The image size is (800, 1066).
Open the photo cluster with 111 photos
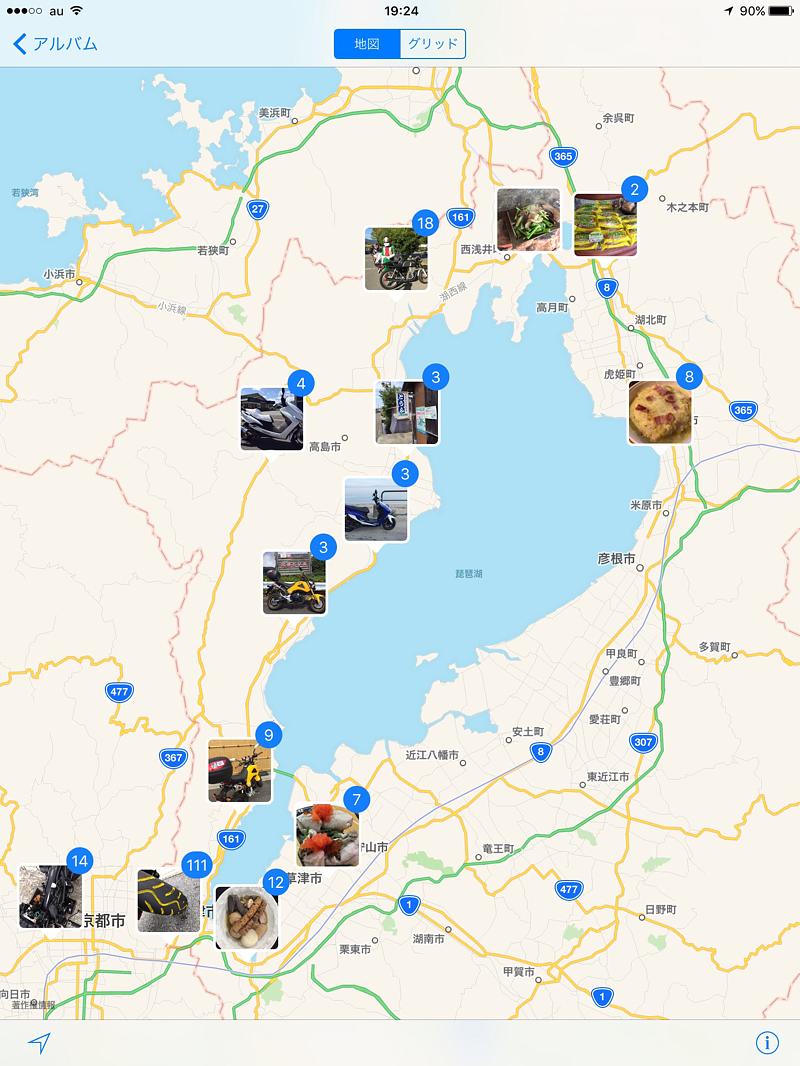(168, 899)
